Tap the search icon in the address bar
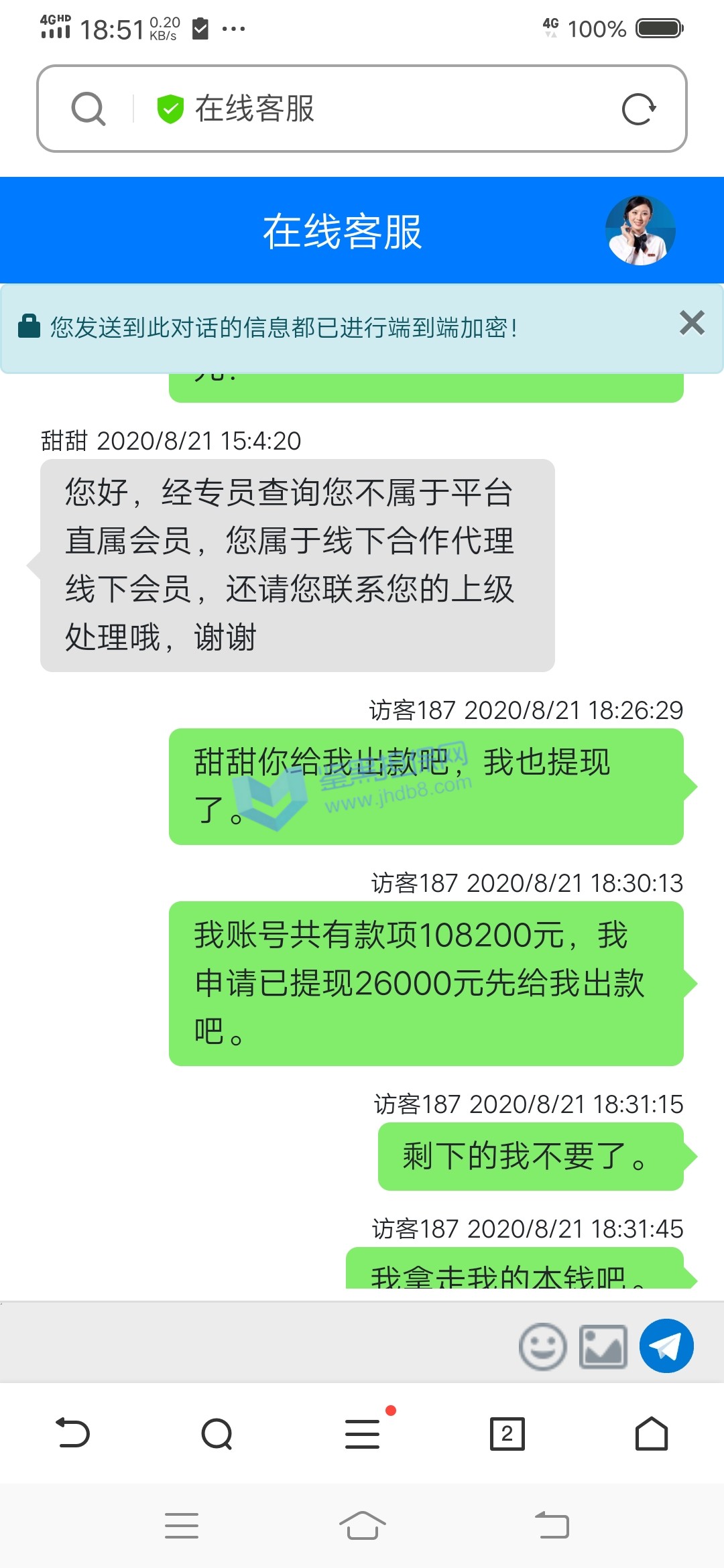 click(88, 109)
